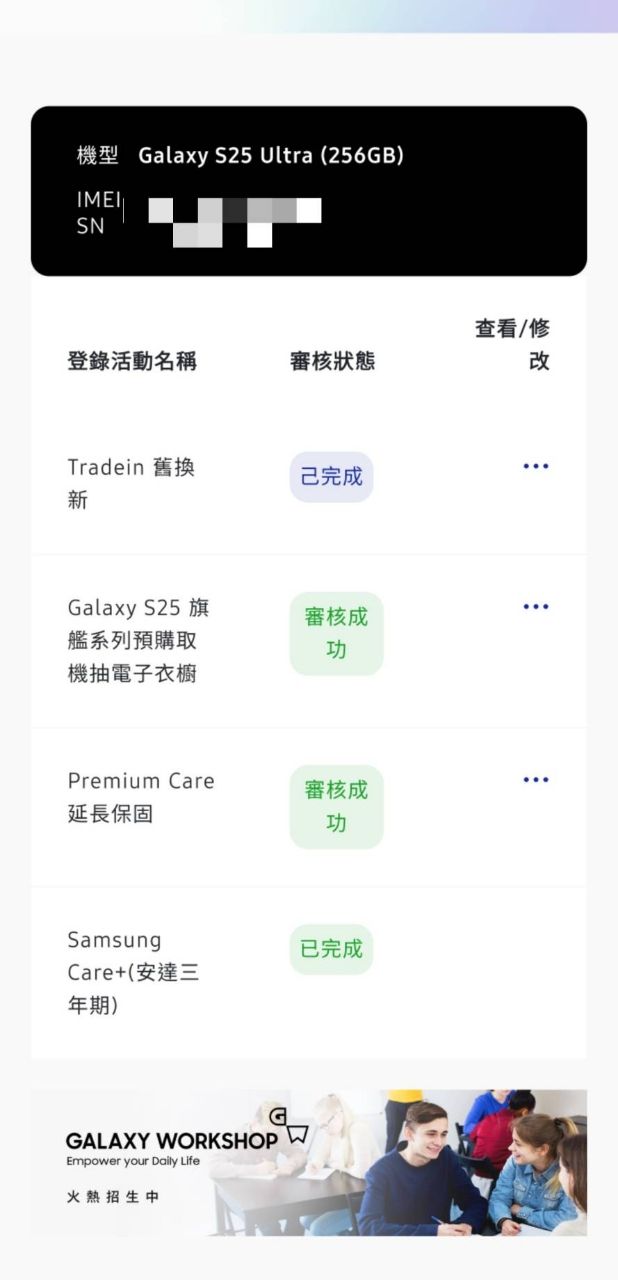Open the Galaxy Workshop banner

point(308,1162)
